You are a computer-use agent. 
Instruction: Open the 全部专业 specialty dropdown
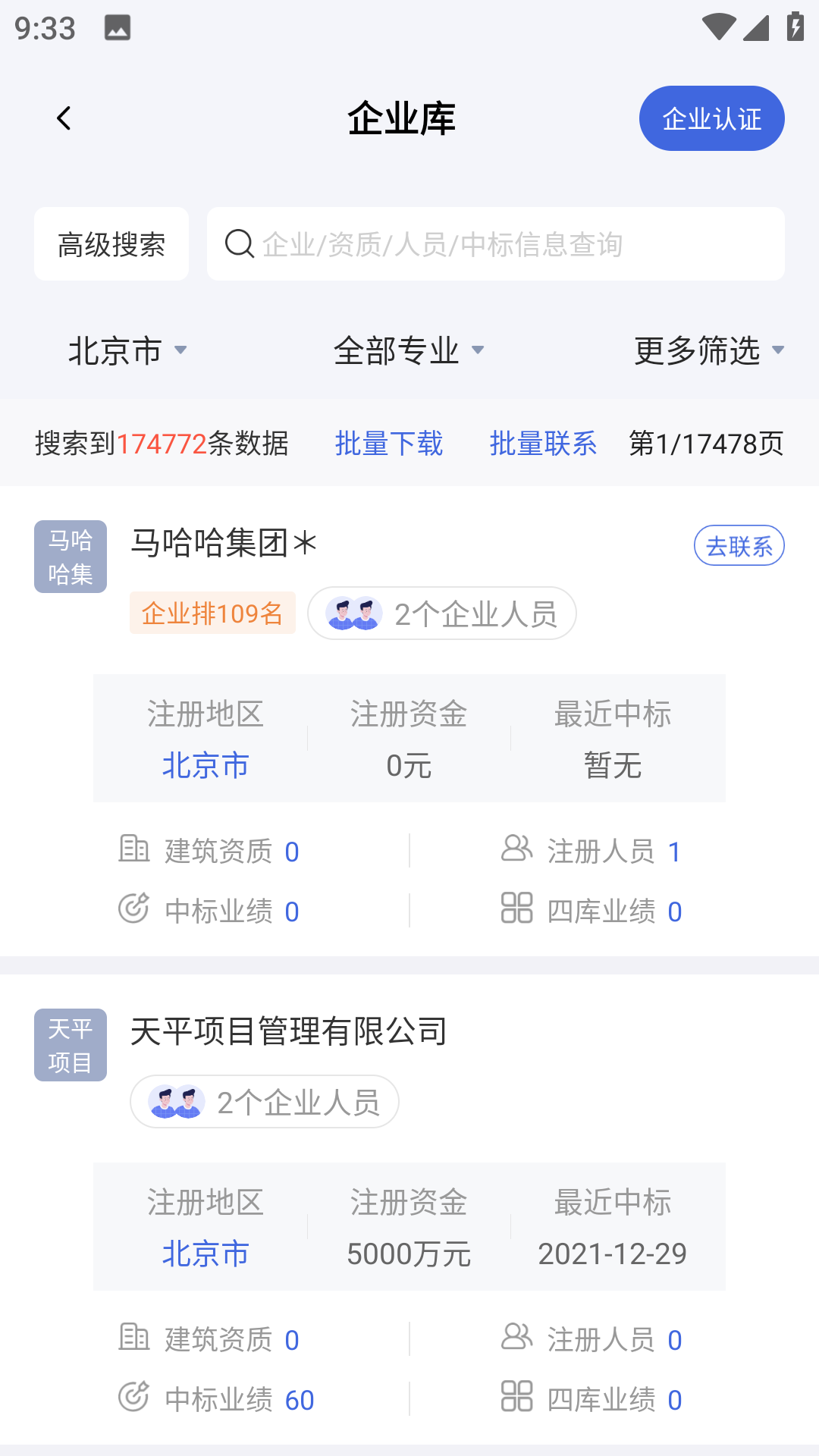click(x=408, y=350)
